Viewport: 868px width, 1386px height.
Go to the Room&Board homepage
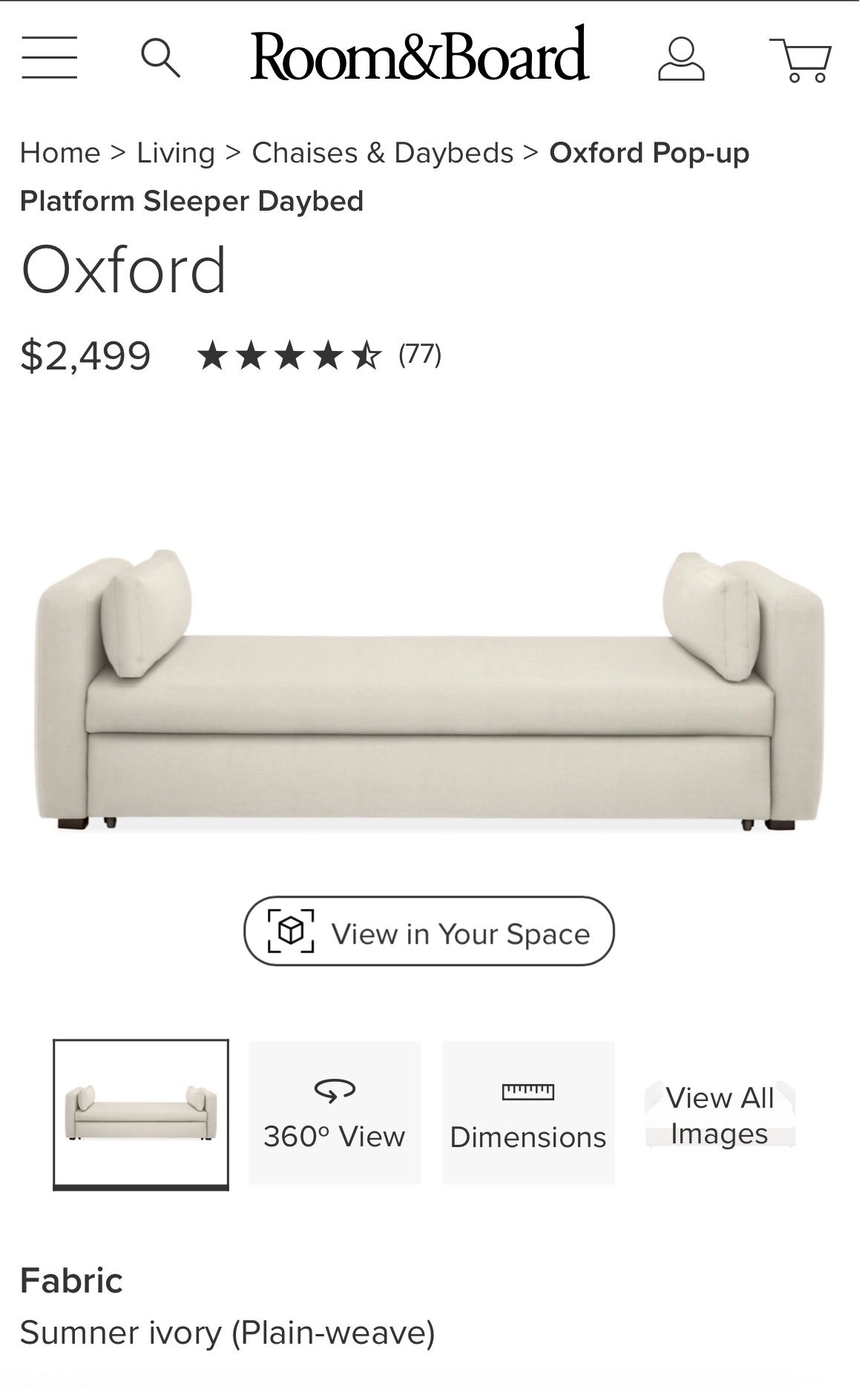419,54
